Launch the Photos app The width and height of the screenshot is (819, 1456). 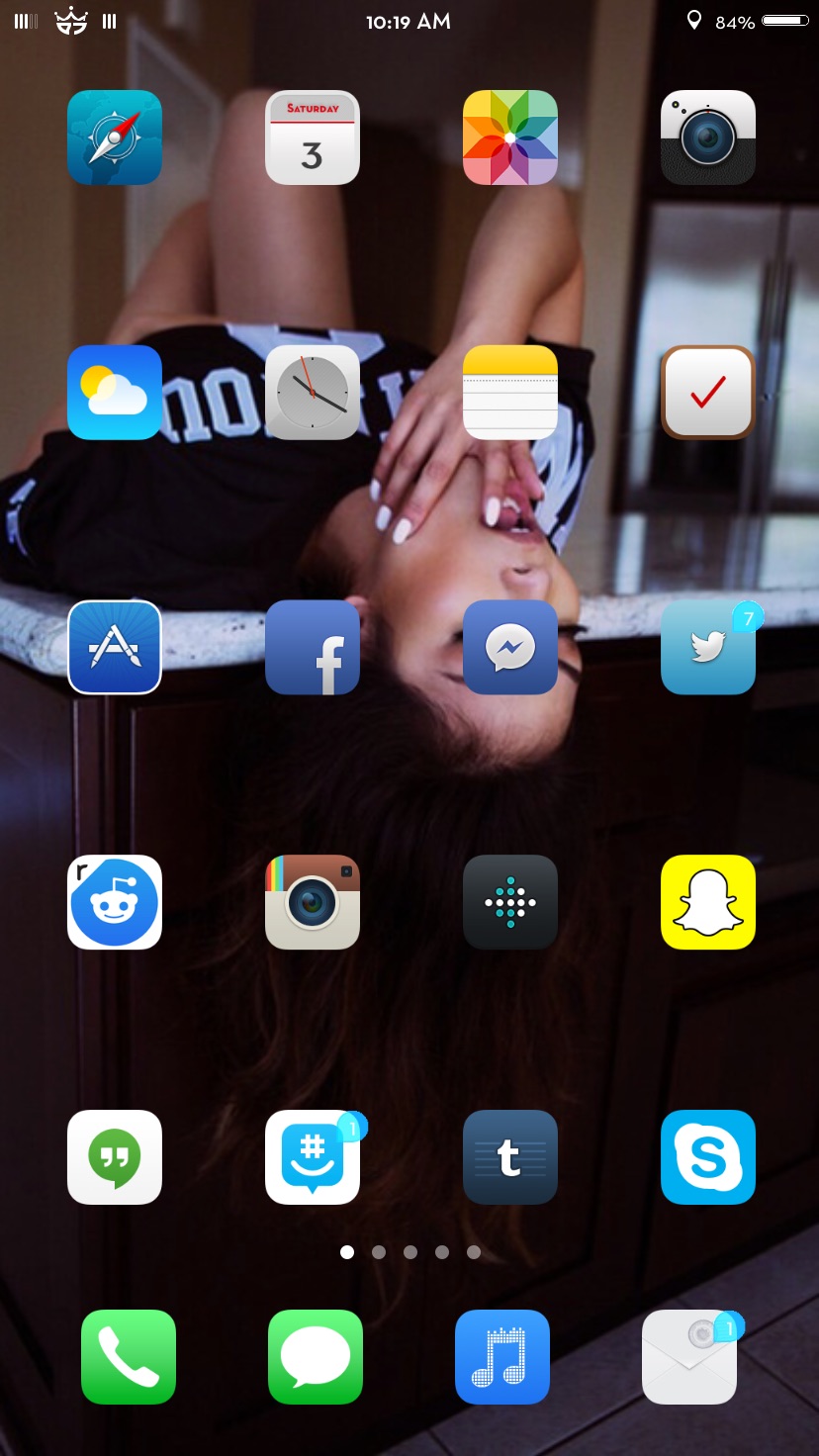[510, 137]
